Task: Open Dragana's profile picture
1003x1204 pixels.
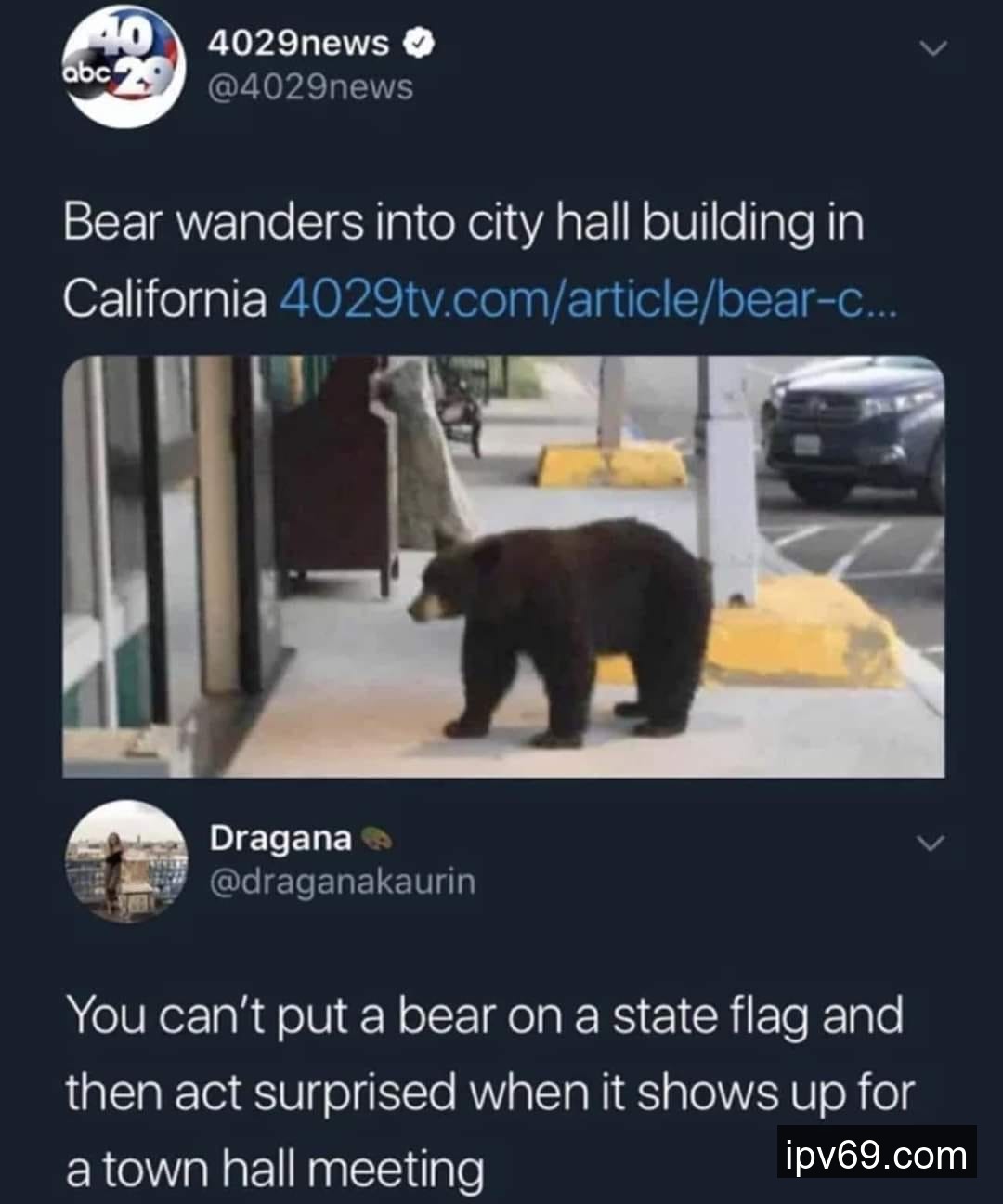Action: [126, 861]
